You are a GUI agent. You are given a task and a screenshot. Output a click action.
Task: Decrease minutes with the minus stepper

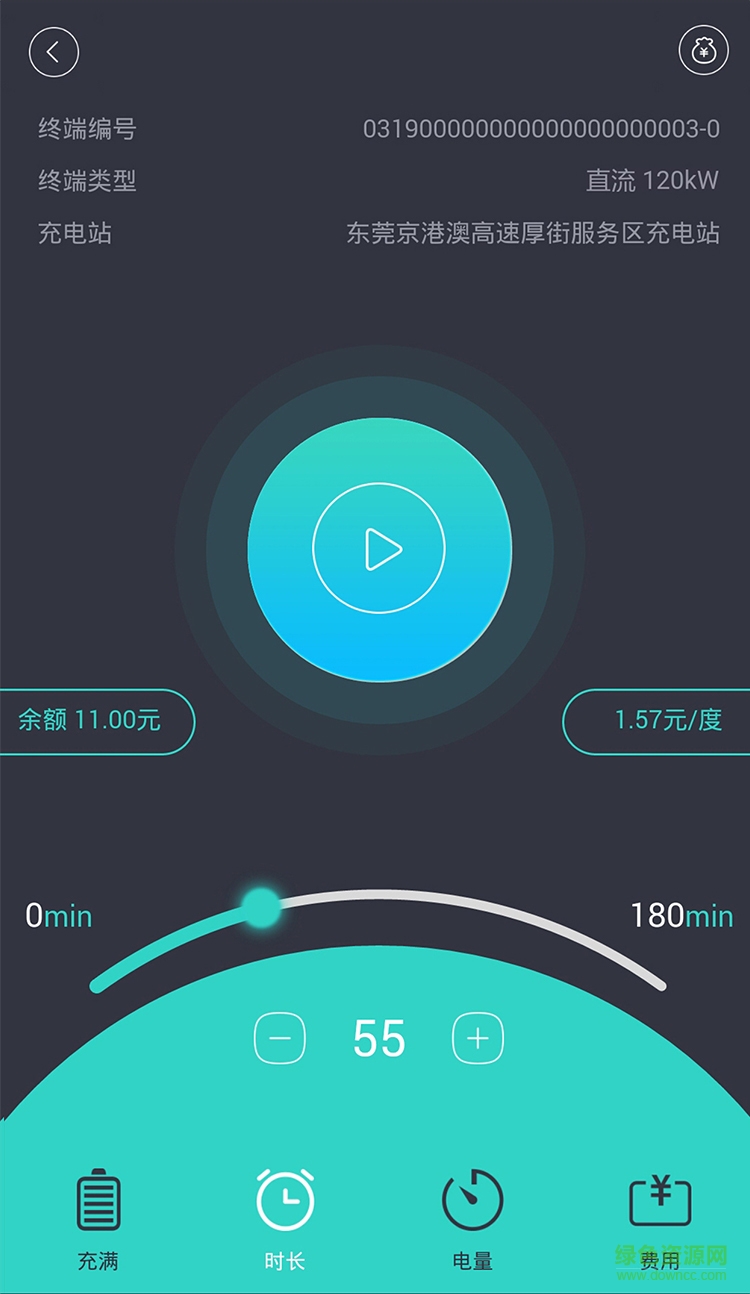tap(279, 1038)
